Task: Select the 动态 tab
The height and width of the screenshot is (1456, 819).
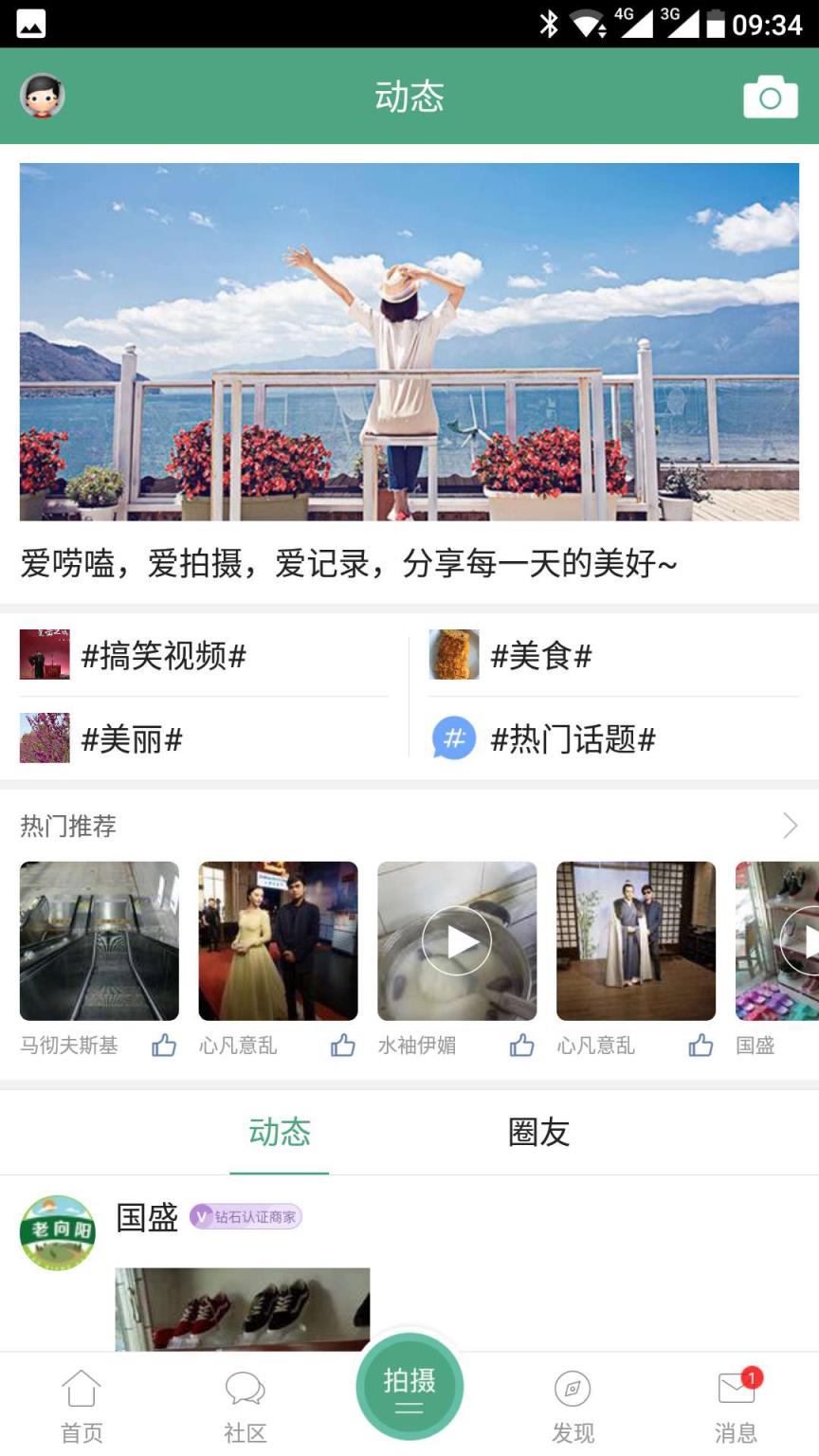Action: click(280, 1134)
